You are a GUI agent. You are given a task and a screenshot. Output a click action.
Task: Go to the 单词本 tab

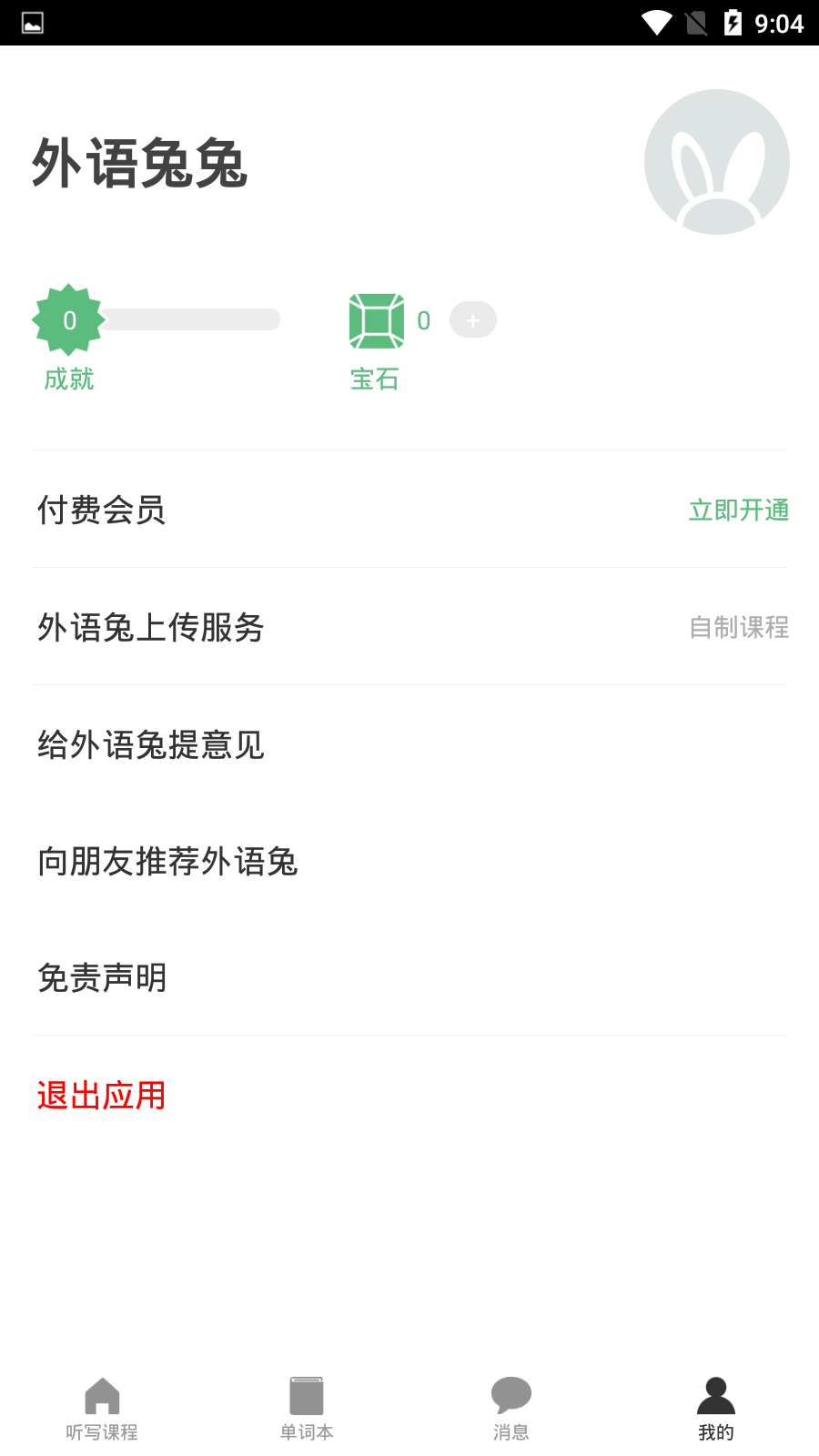[x=307, y=1408]
